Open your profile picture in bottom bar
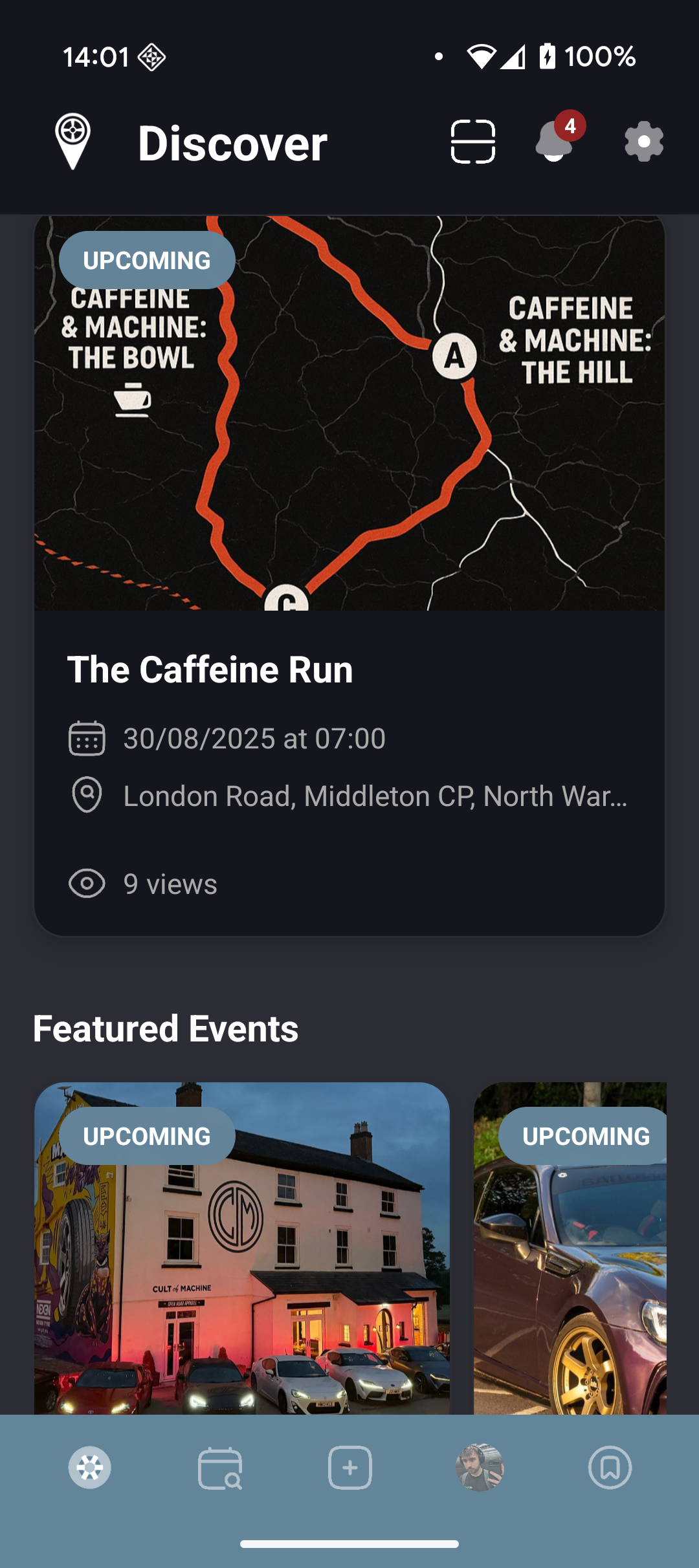This screenshot has height=1568, width=699. point(479,1468)
